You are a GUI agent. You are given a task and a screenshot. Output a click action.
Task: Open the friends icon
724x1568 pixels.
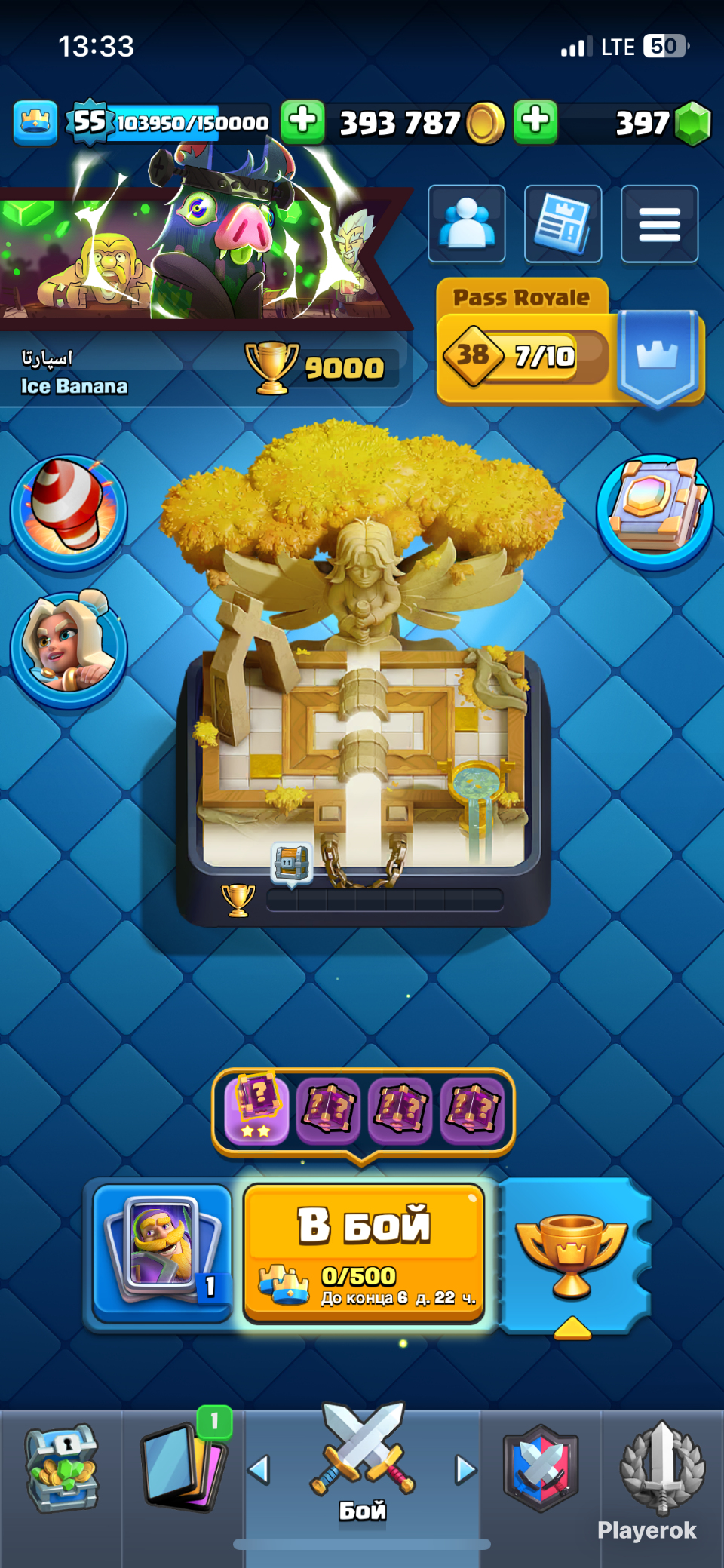coord(466,224)
